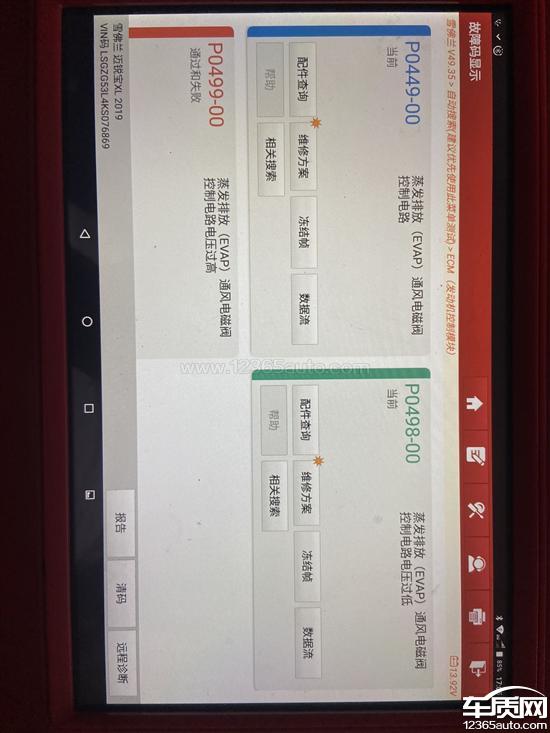Screen dimensions: 550x733
Task: Tap the system back triangle button
Action: click(85, 234)
